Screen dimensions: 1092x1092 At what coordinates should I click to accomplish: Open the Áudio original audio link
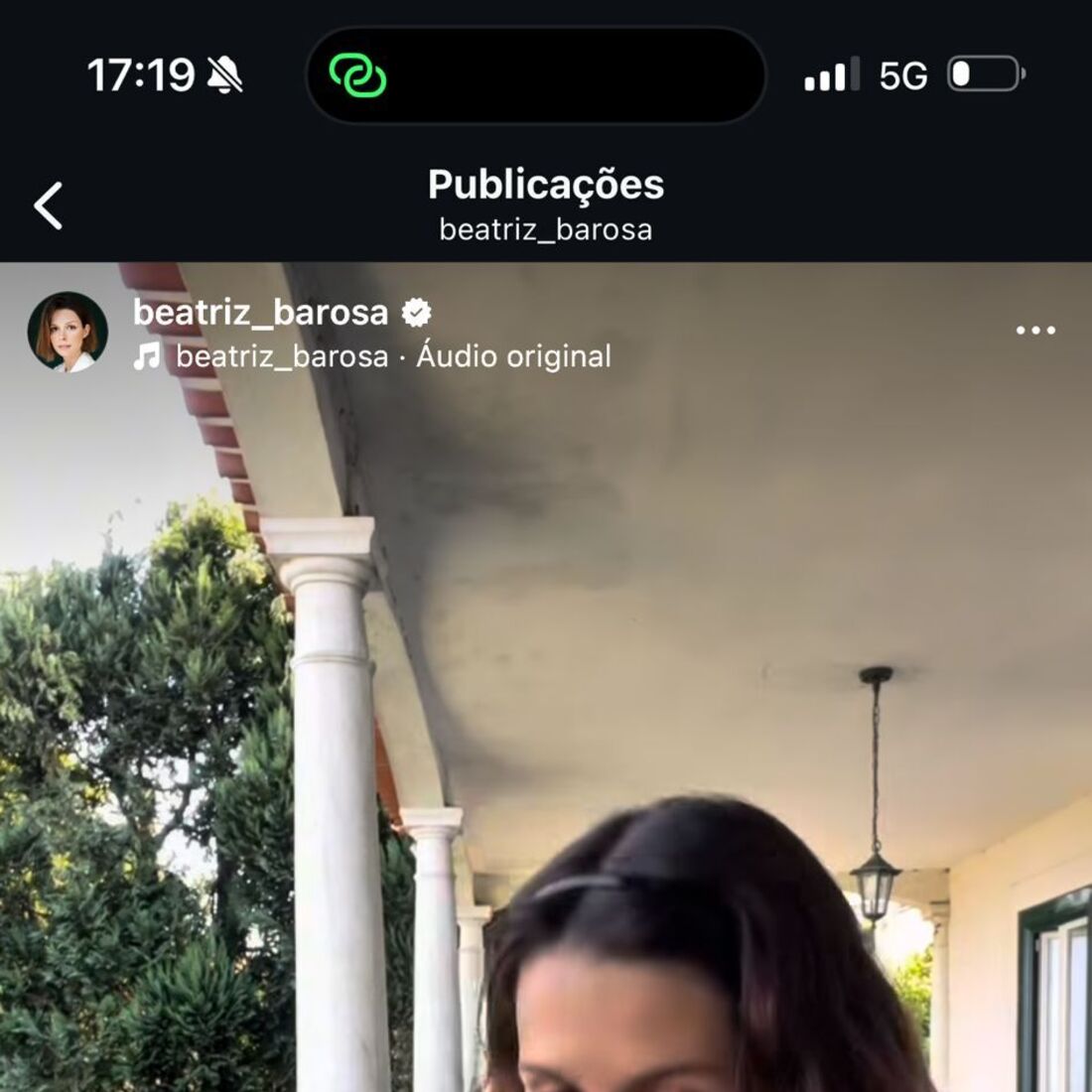coord(513,356)
